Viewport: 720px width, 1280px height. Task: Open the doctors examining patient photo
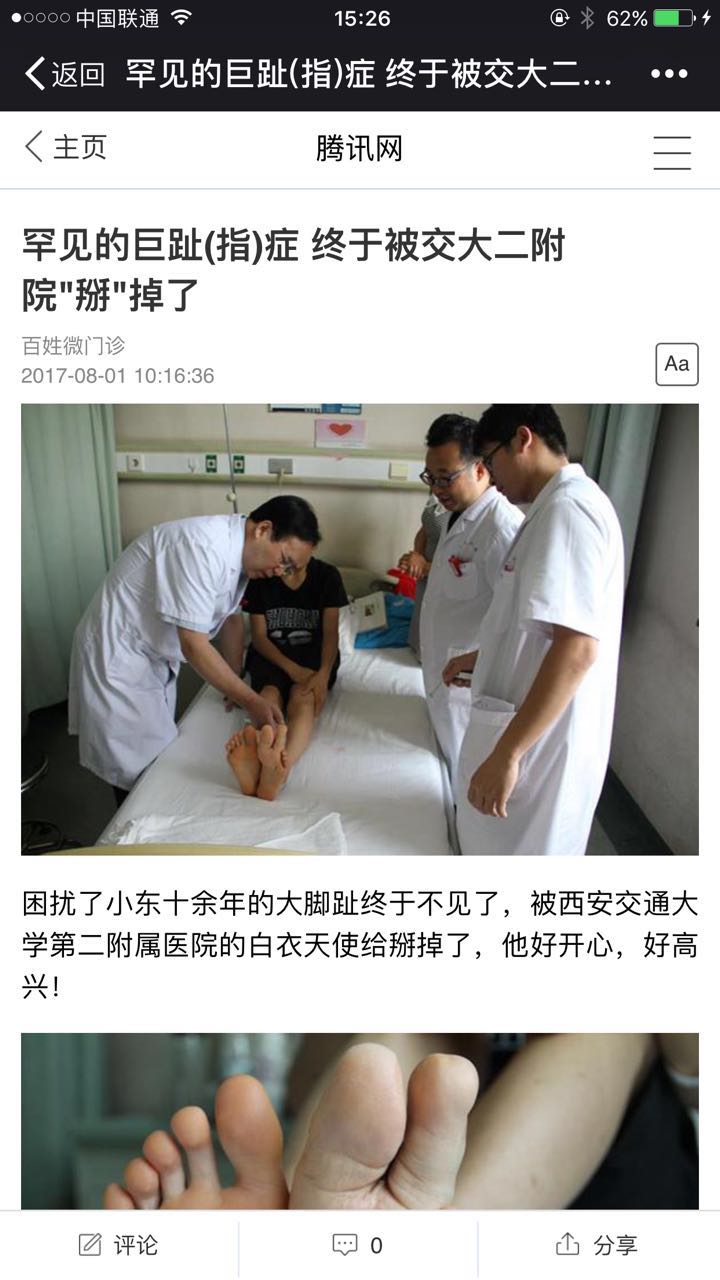(x=360, y=629)
